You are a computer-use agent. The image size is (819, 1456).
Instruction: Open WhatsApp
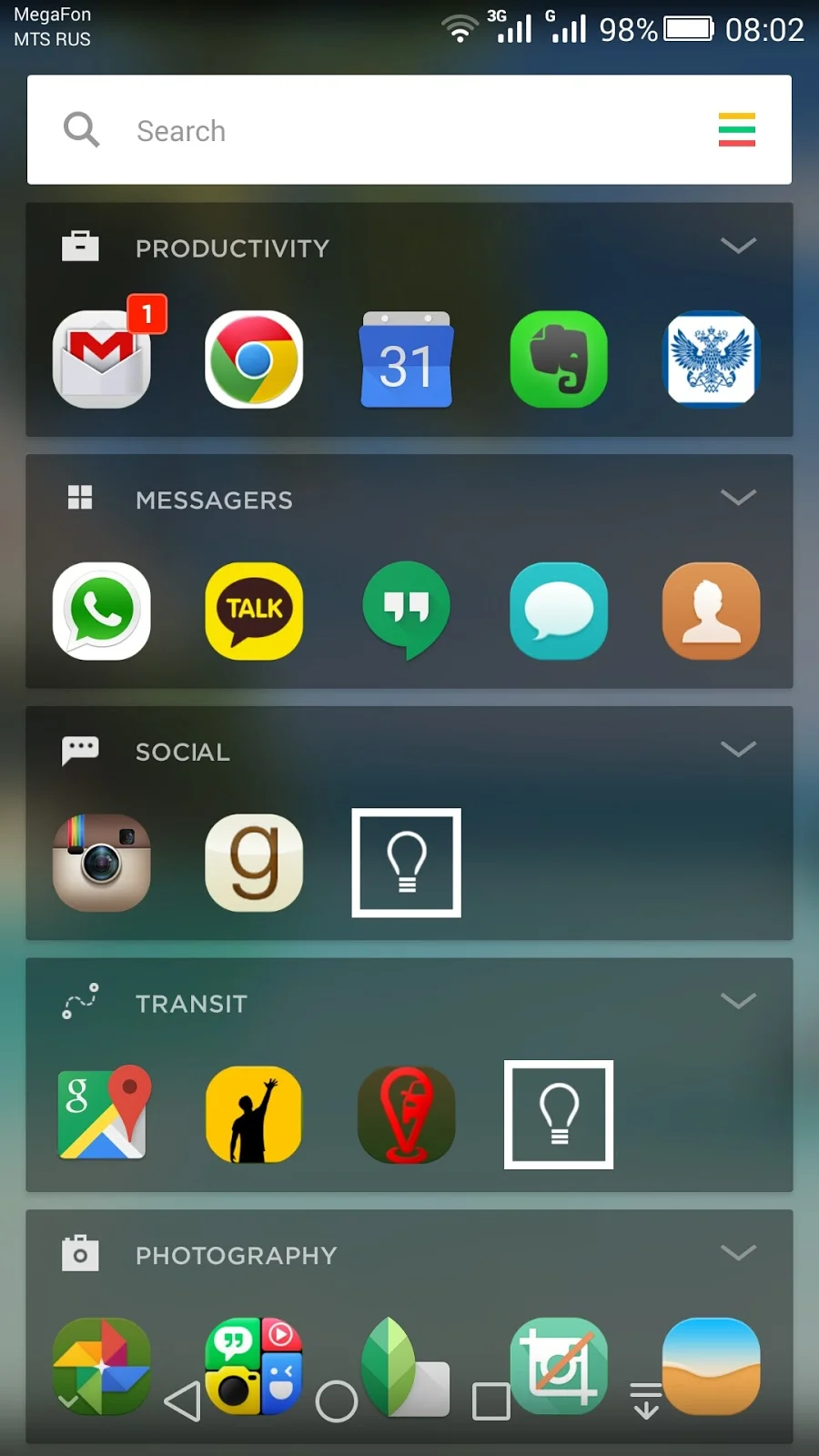coord(102,611)
